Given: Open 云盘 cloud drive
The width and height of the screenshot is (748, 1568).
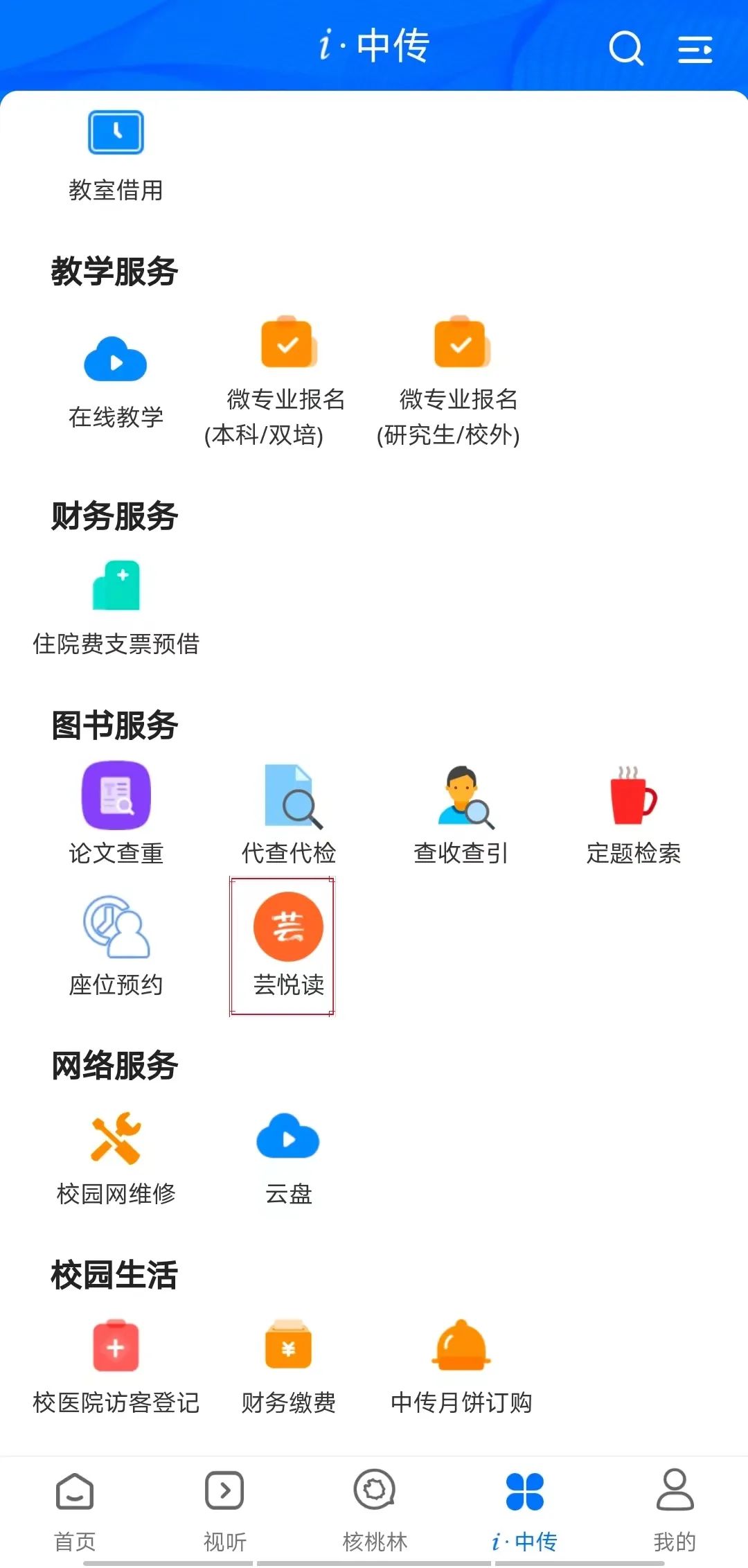Looking at the screenshot, I should [288, 1157].
